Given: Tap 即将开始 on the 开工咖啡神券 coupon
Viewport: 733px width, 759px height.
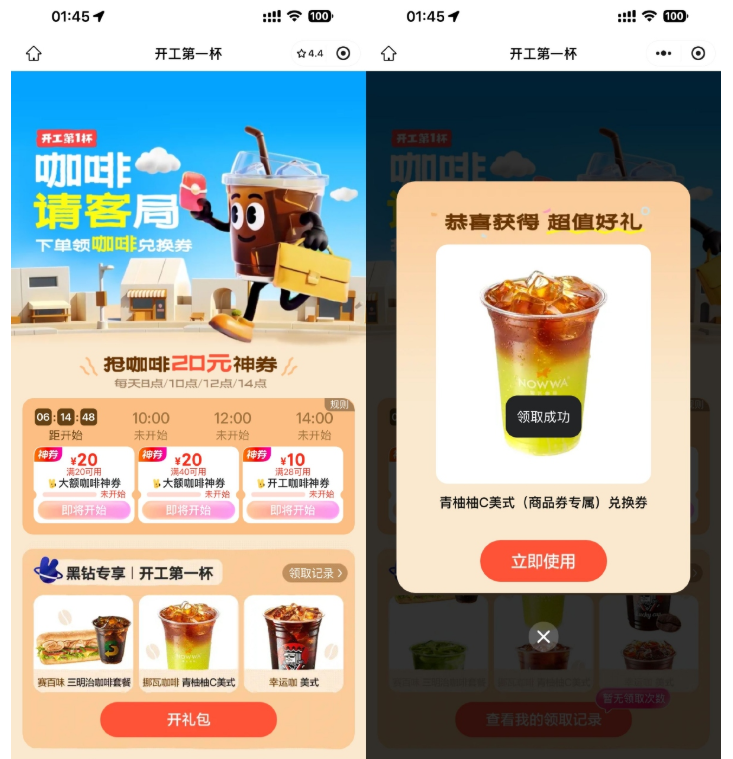Looking at the screenshot, I should (292, 510).
